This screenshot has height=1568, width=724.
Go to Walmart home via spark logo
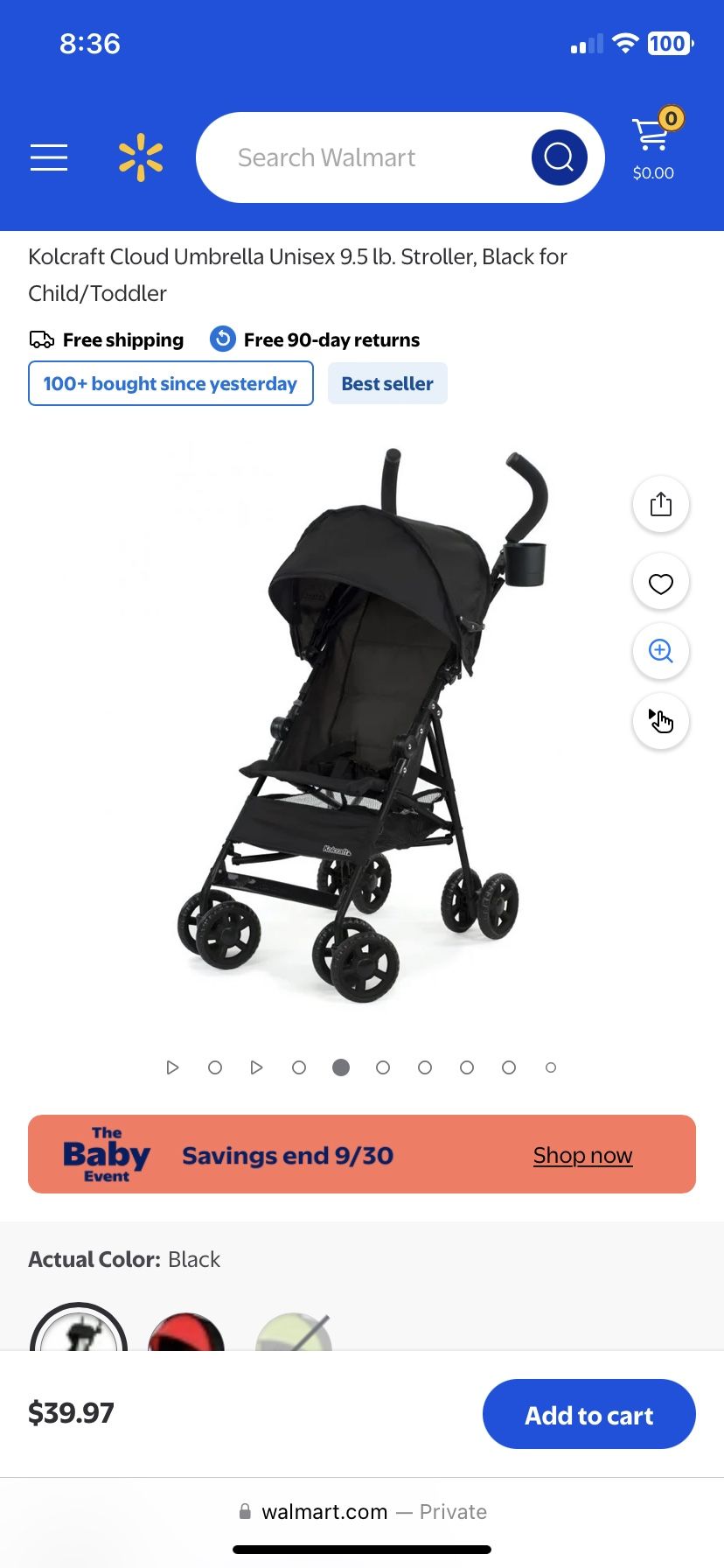[141, 157]
